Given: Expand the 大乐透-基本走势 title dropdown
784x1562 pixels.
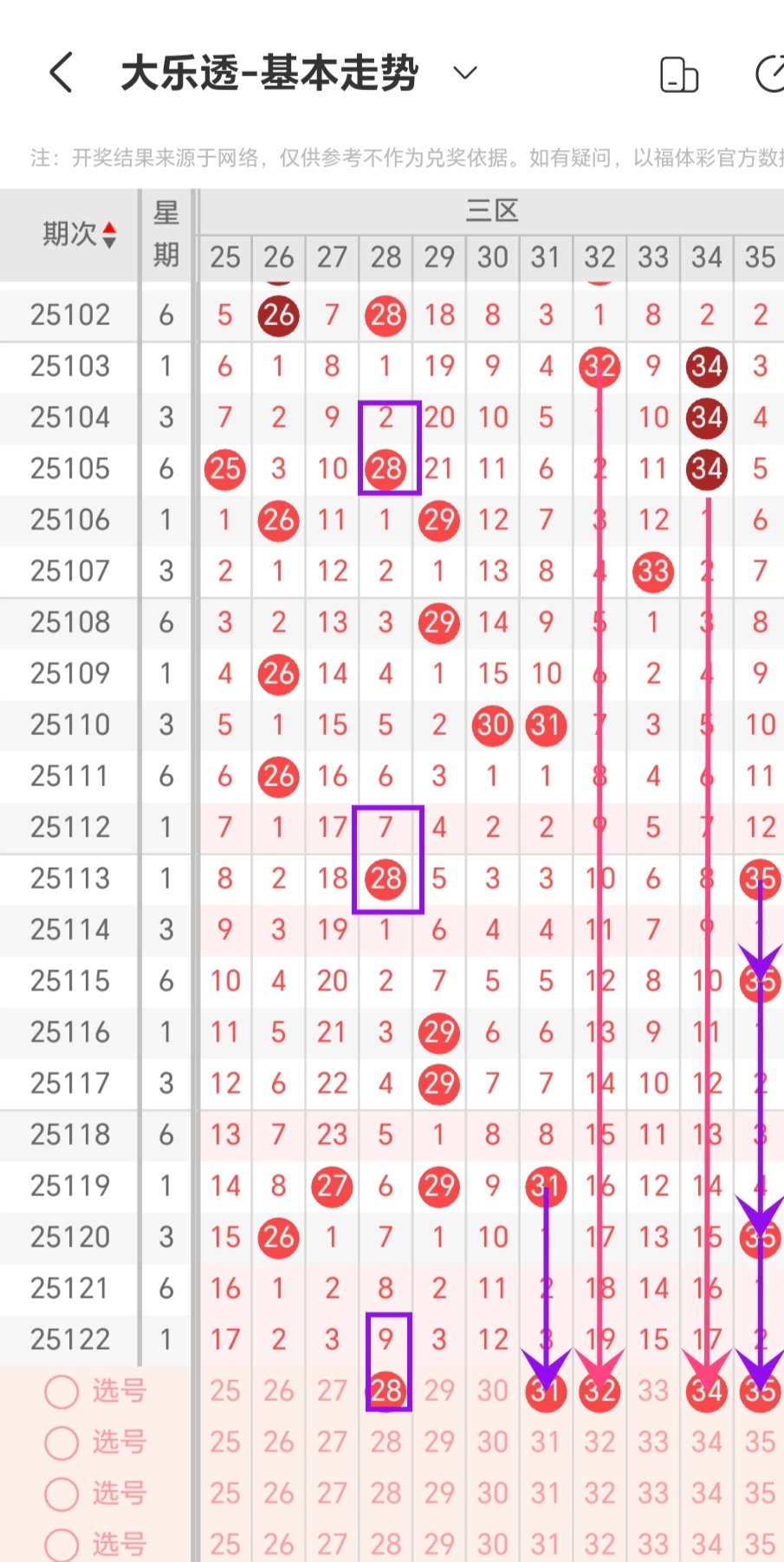Looking at the screenshot, I should (465, 73).
